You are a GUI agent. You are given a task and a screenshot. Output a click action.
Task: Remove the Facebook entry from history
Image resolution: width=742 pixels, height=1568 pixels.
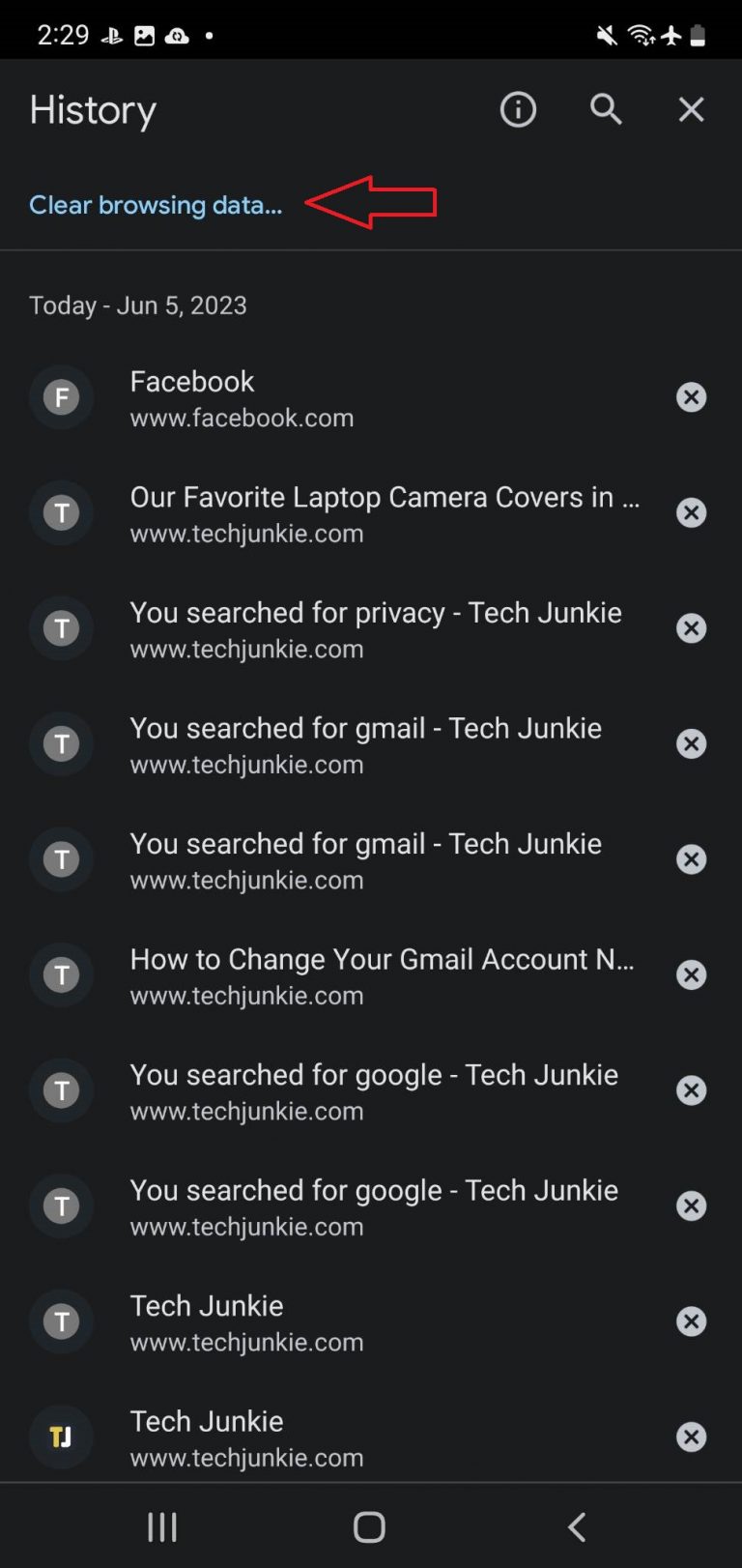pyautogui.click(x=692, y=397)
